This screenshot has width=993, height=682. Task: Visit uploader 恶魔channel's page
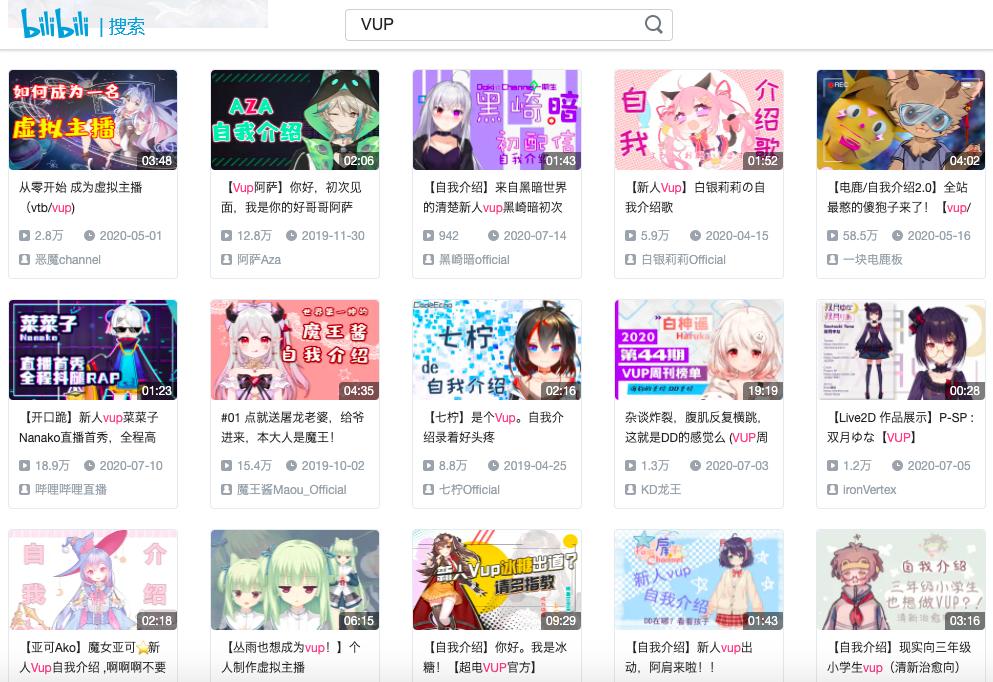pyautogui.click(x=68, y=260)
